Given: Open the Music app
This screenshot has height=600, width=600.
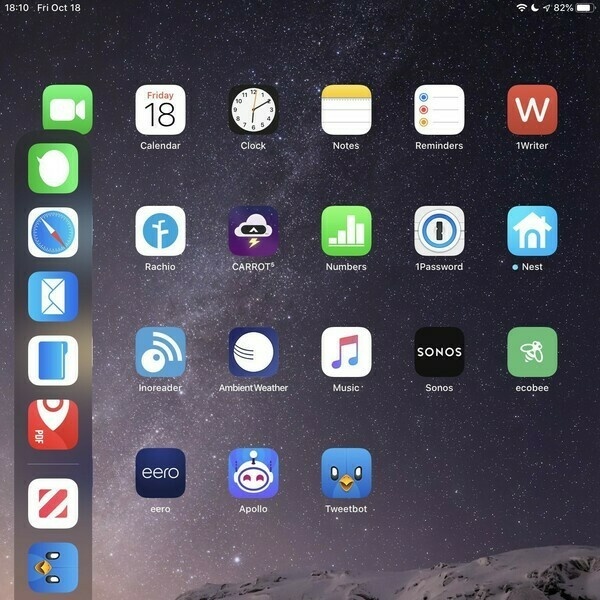Looking at the screenshot, I should coord(346,352).
